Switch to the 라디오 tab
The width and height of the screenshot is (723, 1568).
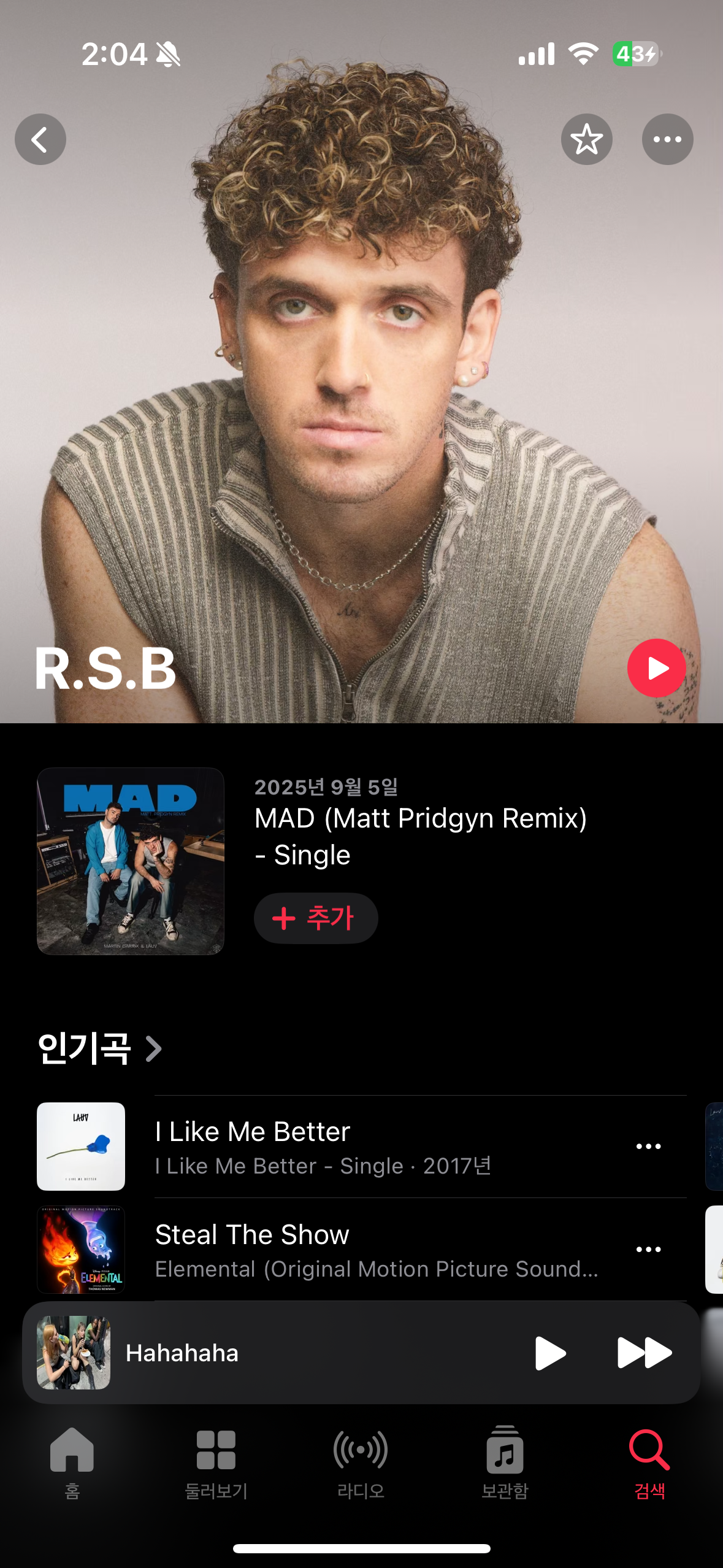(x=361, y=1461)
